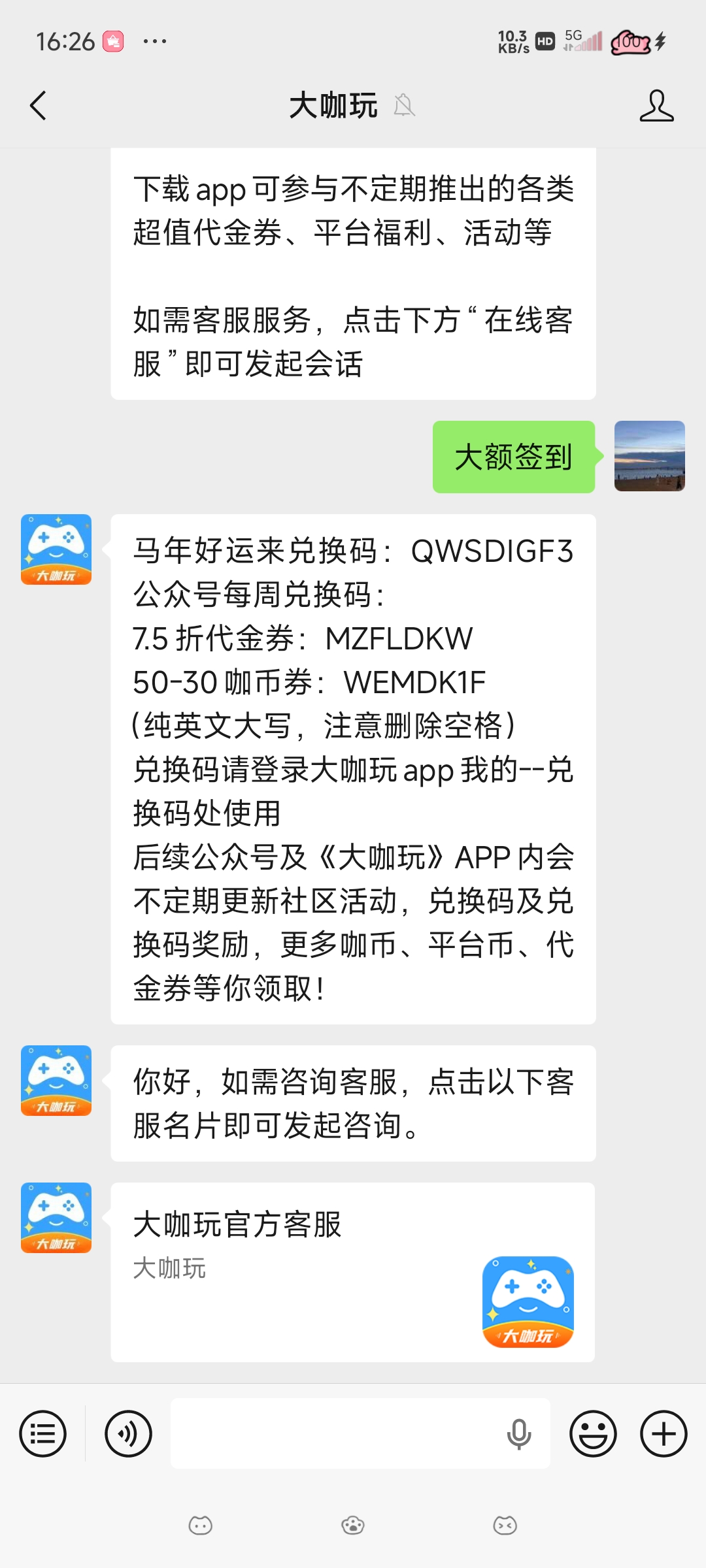Screen dimensions: 706x1568
Task: Open the 大咖玩 account profile icon
Action: [x=656, y=106]
